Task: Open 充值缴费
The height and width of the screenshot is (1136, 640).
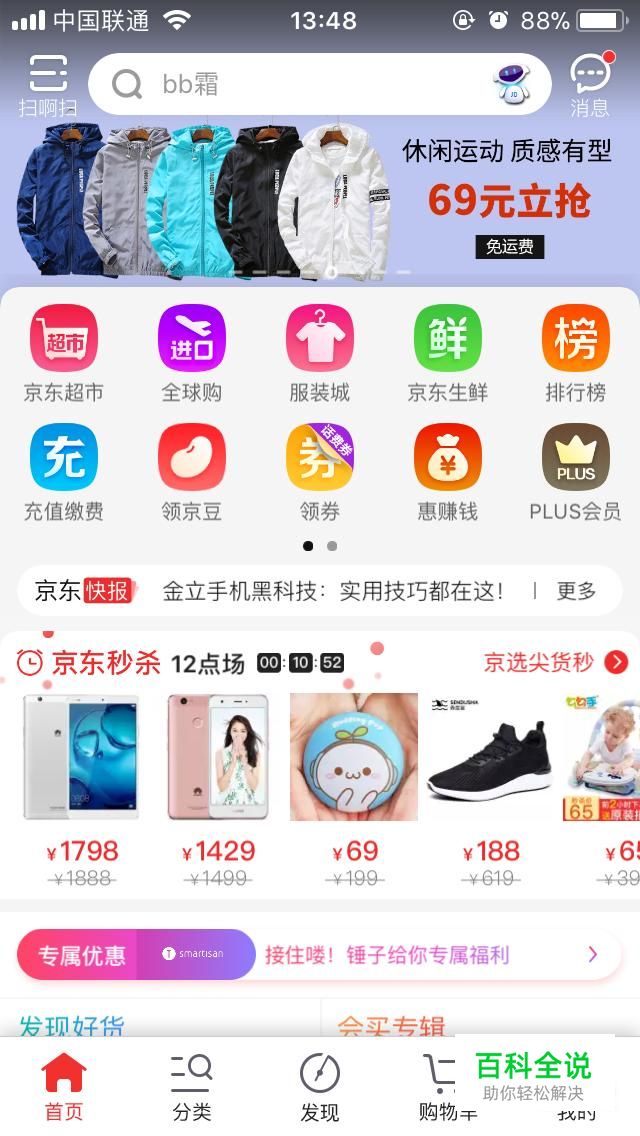Action: 64,472
